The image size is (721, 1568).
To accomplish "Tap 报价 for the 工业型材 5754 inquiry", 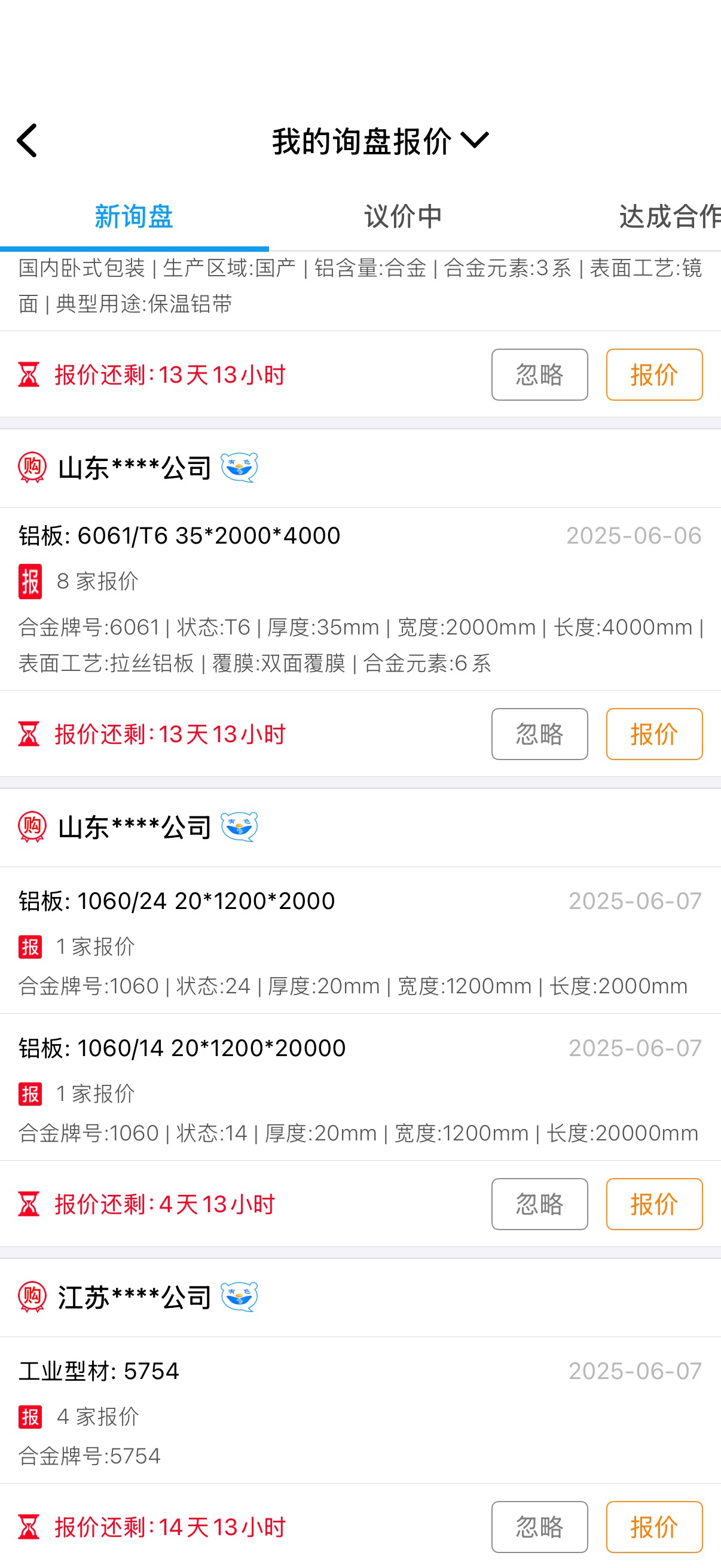I will click(654, 1527).
